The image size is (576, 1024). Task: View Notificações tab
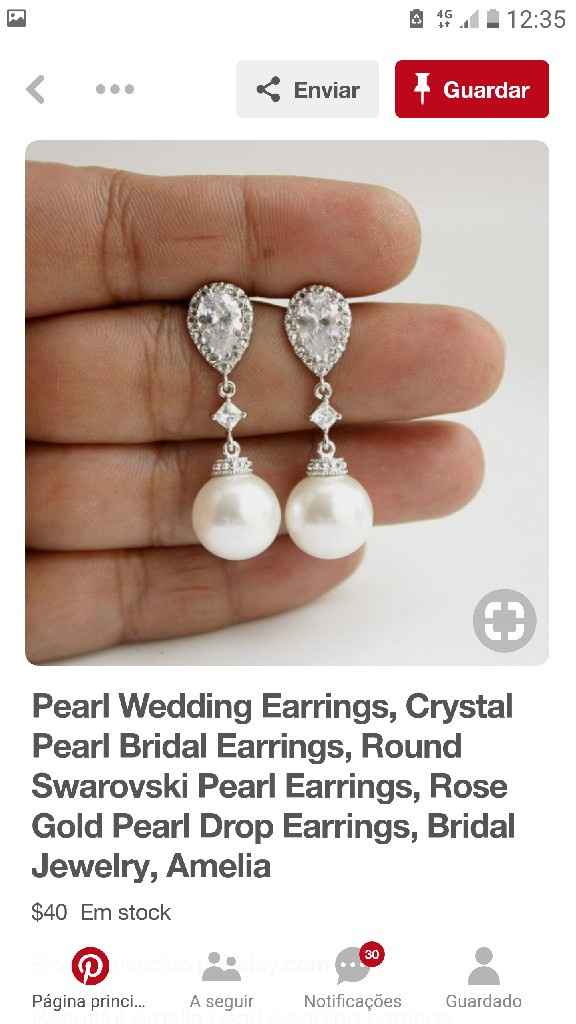[353, 978]
